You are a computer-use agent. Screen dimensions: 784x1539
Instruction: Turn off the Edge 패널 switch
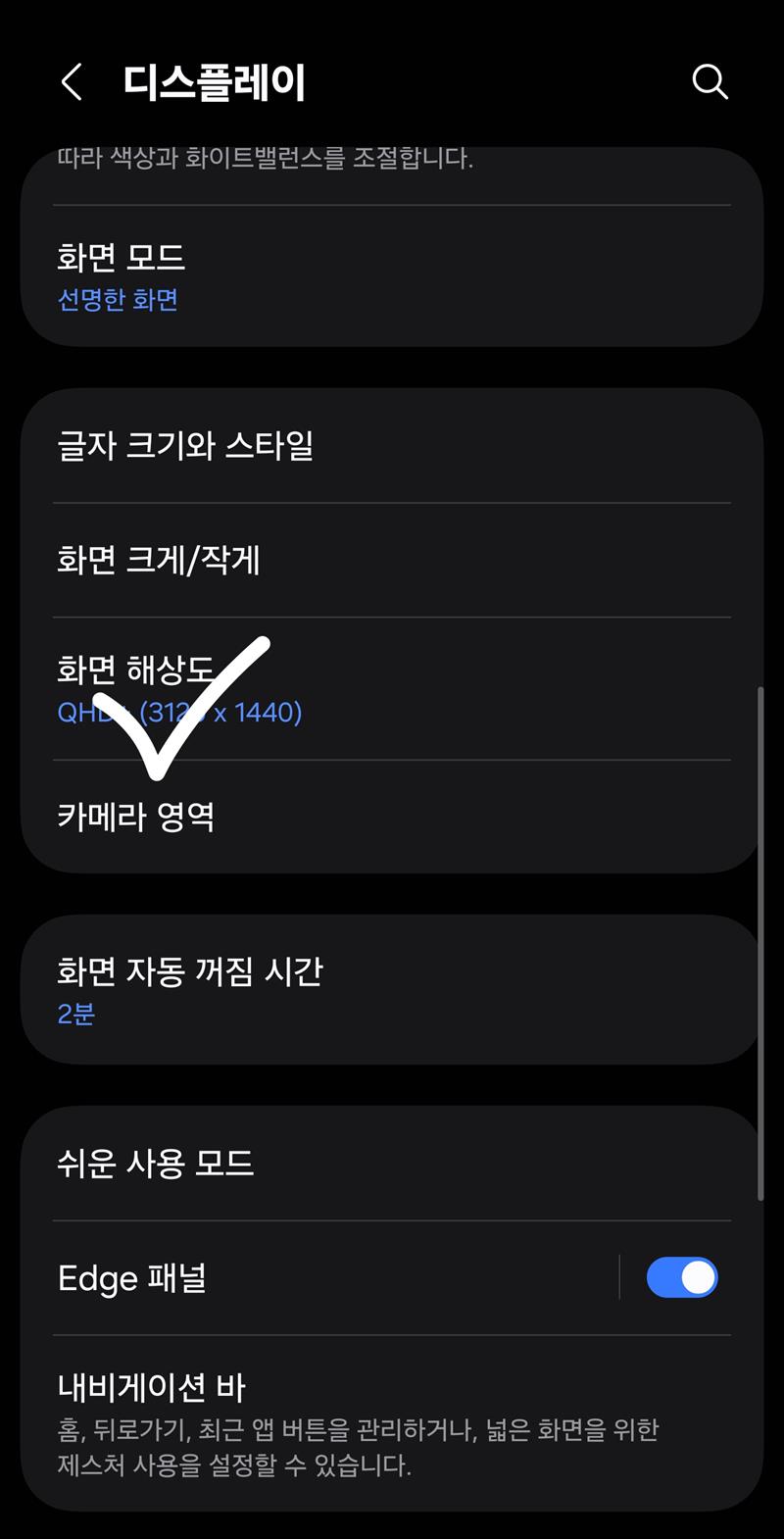tap(682, 1278)
